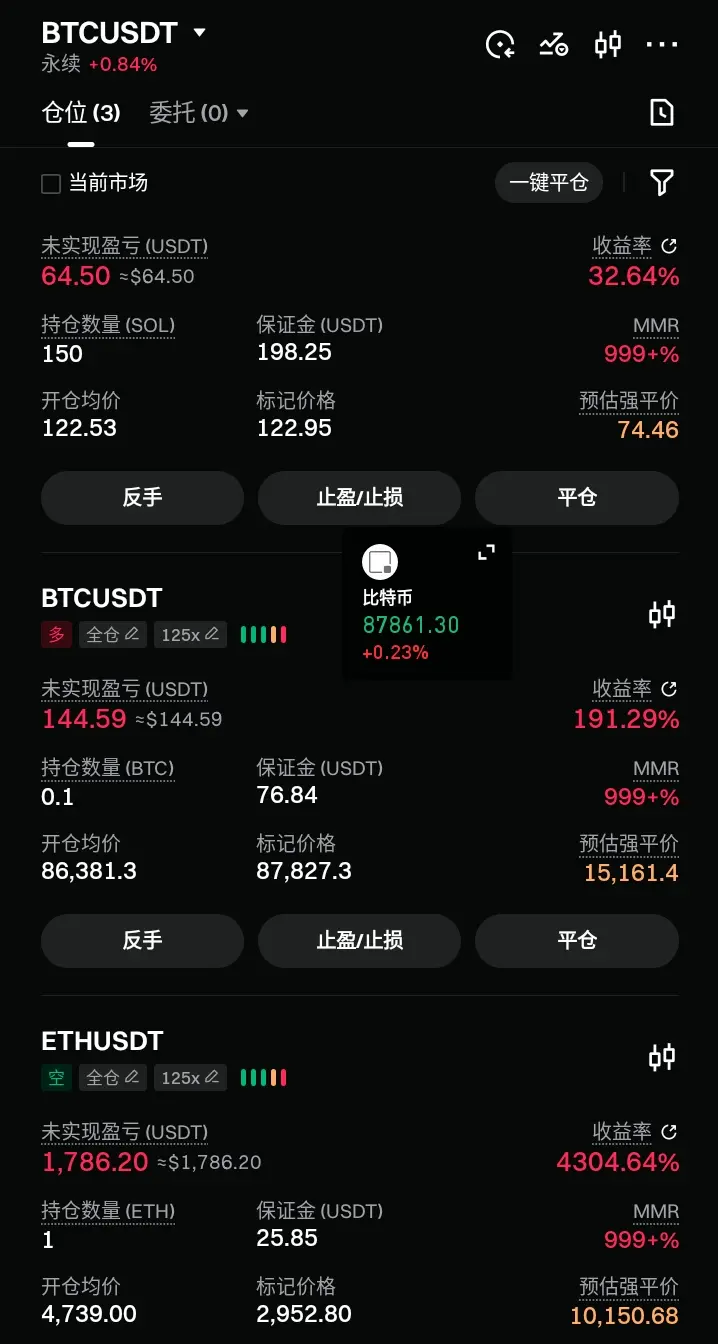Expand the floating 比特币 price widget
This screenshot has height=1344, width=718.
tap(486, 552)
